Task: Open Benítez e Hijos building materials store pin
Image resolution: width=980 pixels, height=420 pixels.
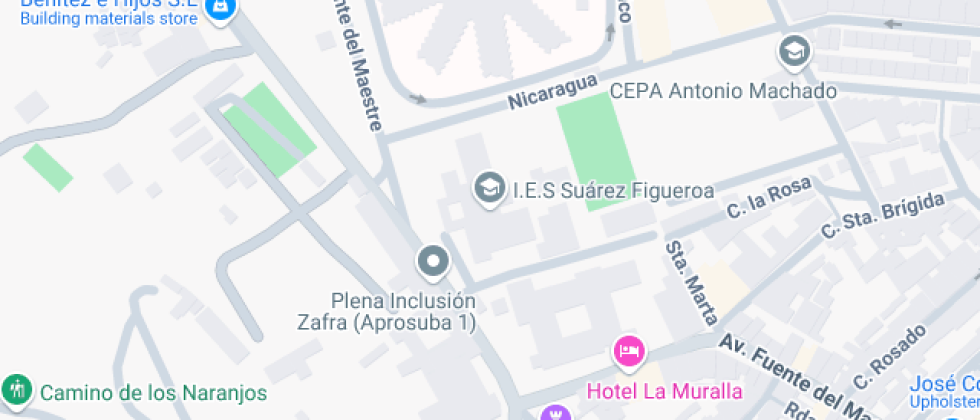Action: pos(218,8)
